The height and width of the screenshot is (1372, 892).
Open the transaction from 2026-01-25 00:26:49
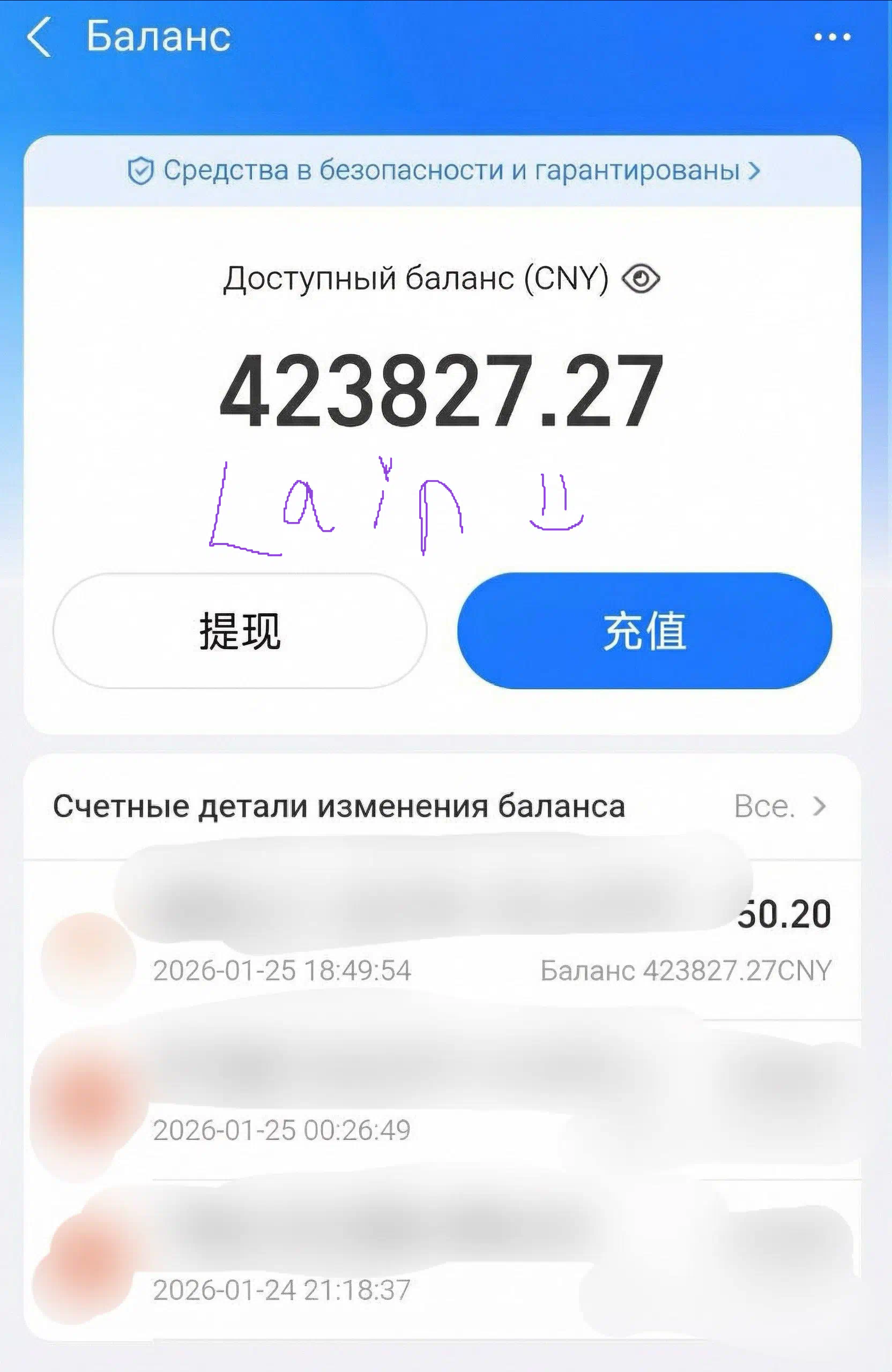[442, 1100]
